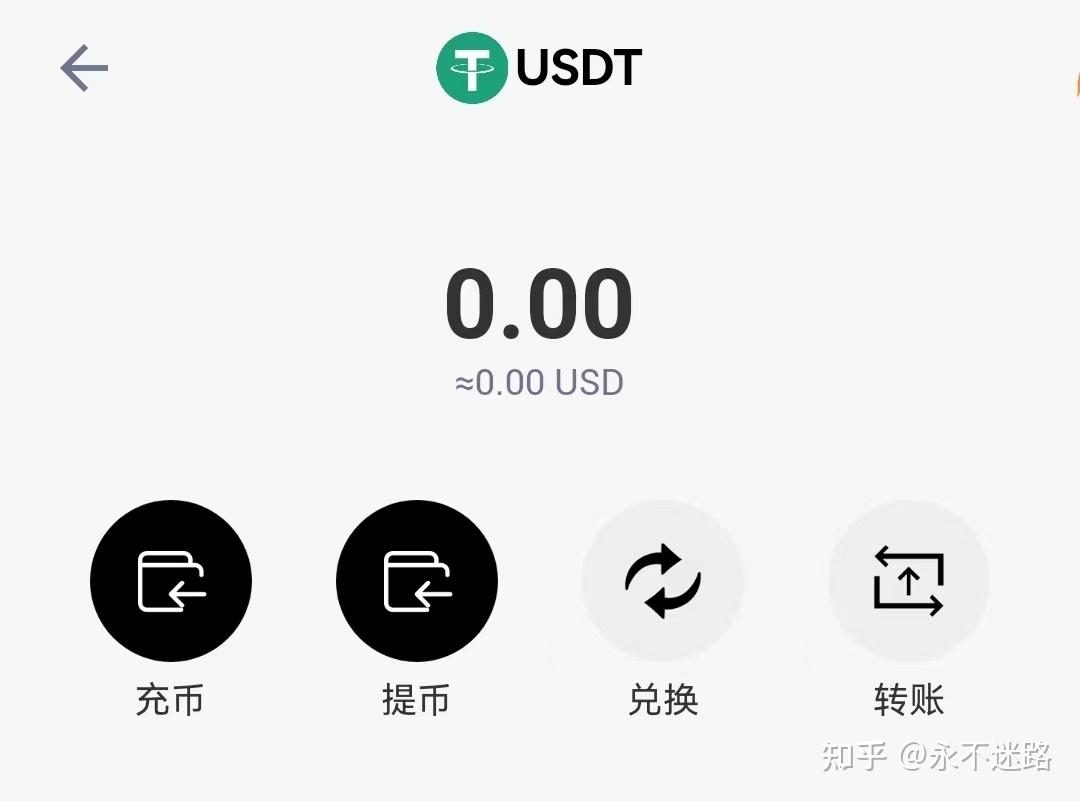
Task: Go back using the top-left arrow
Action: [84, 68]
